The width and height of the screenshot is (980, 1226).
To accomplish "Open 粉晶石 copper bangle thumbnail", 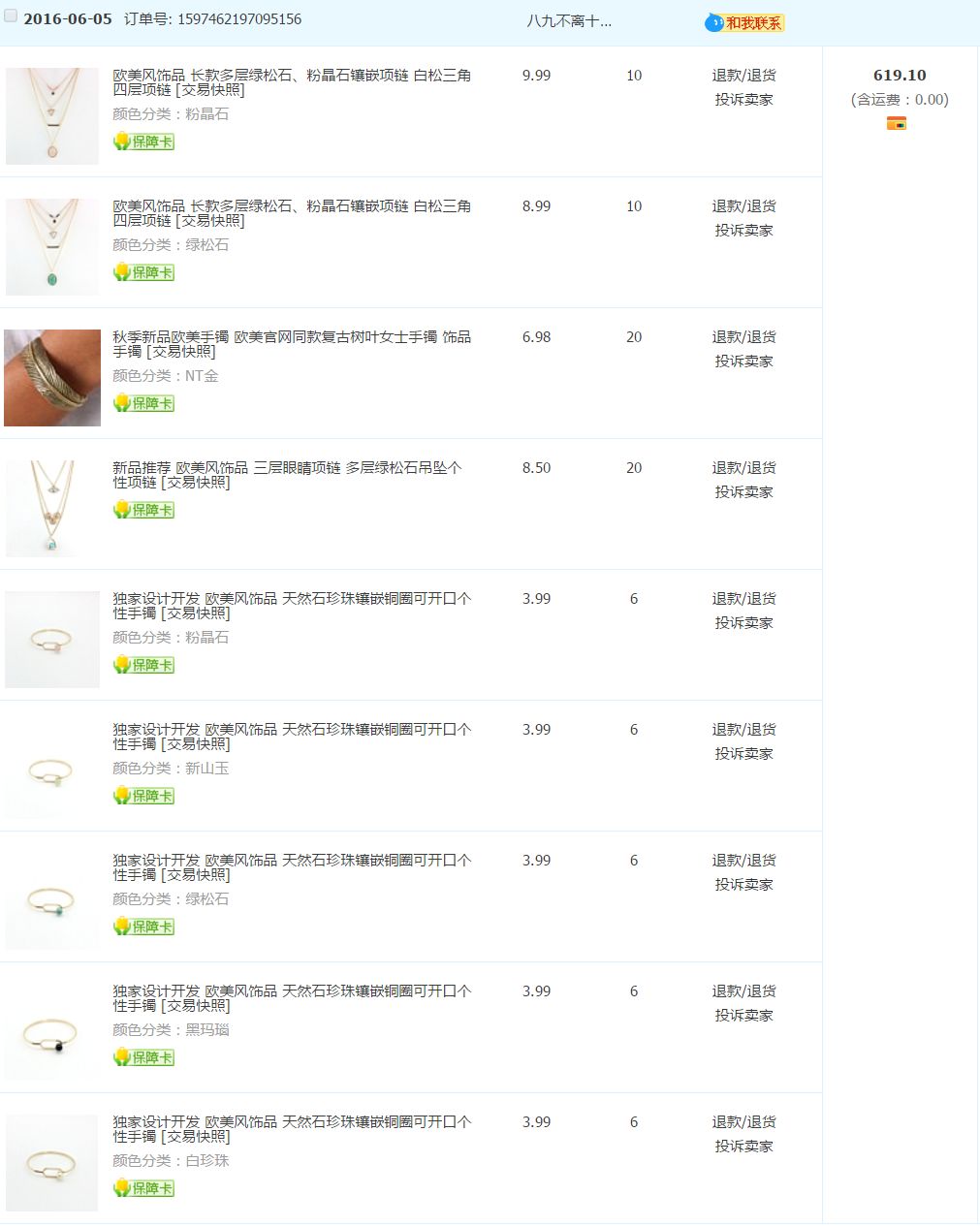I will click(x=52, y=640).
